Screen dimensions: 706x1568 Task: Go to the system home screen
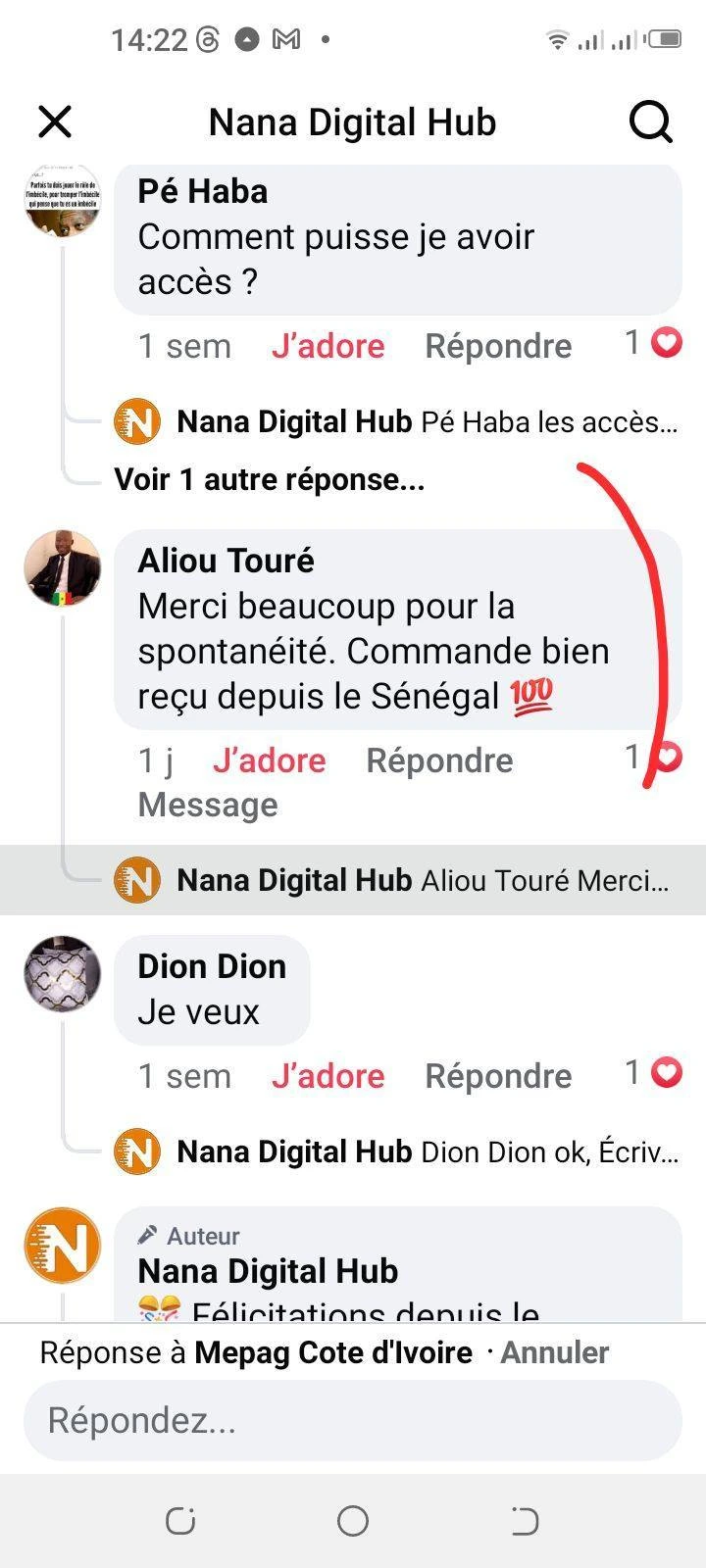click(353, 1521)
